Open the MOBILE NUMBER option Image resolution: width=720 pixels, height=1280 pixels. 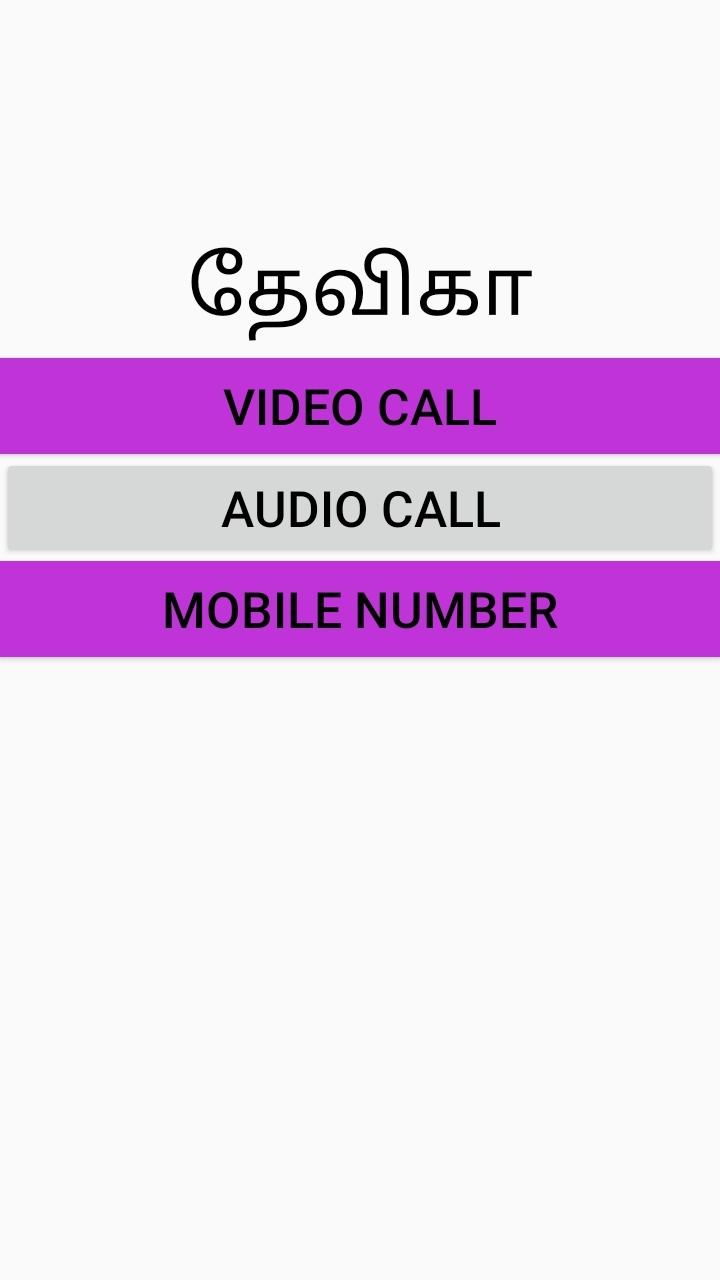[360, 609]
